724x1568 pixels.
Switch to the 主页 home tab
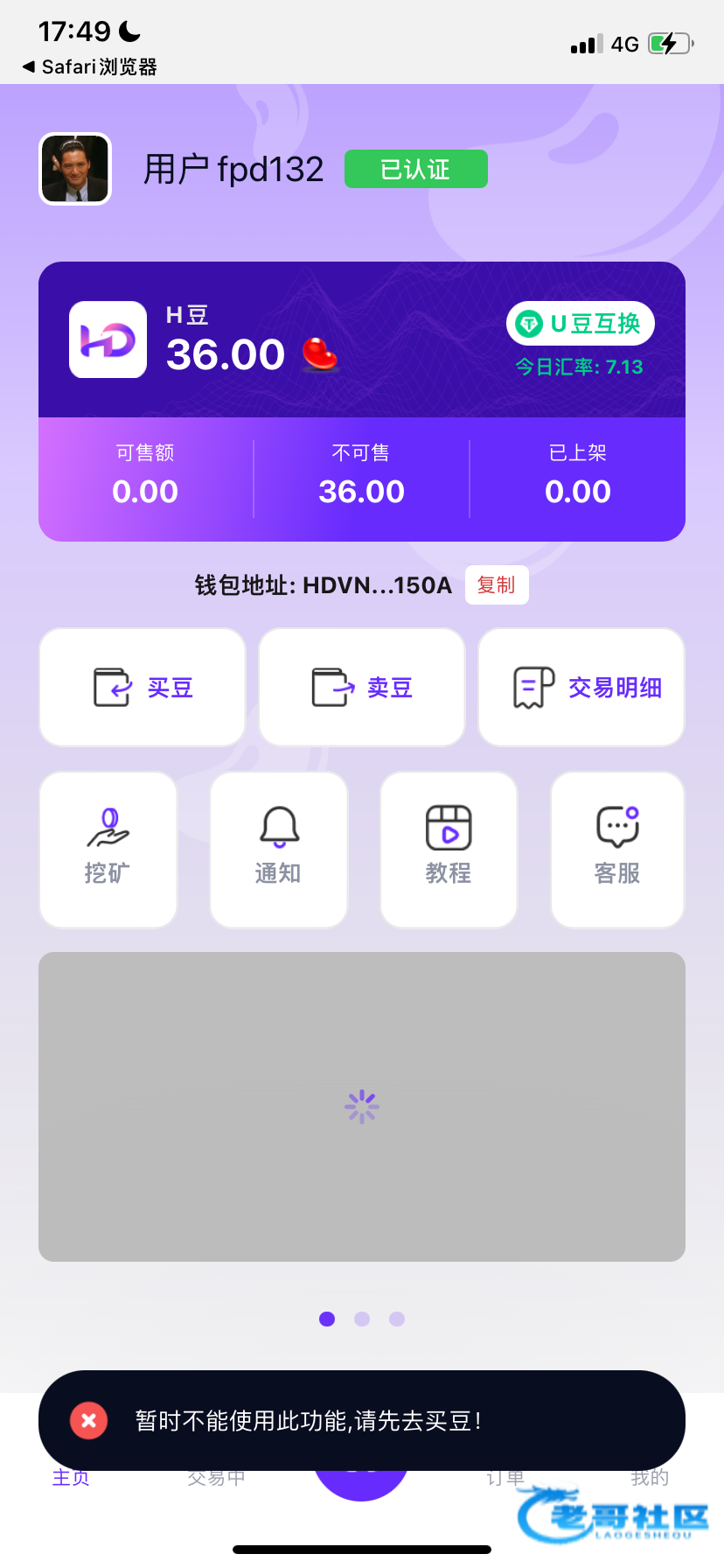click(71, 1478)
